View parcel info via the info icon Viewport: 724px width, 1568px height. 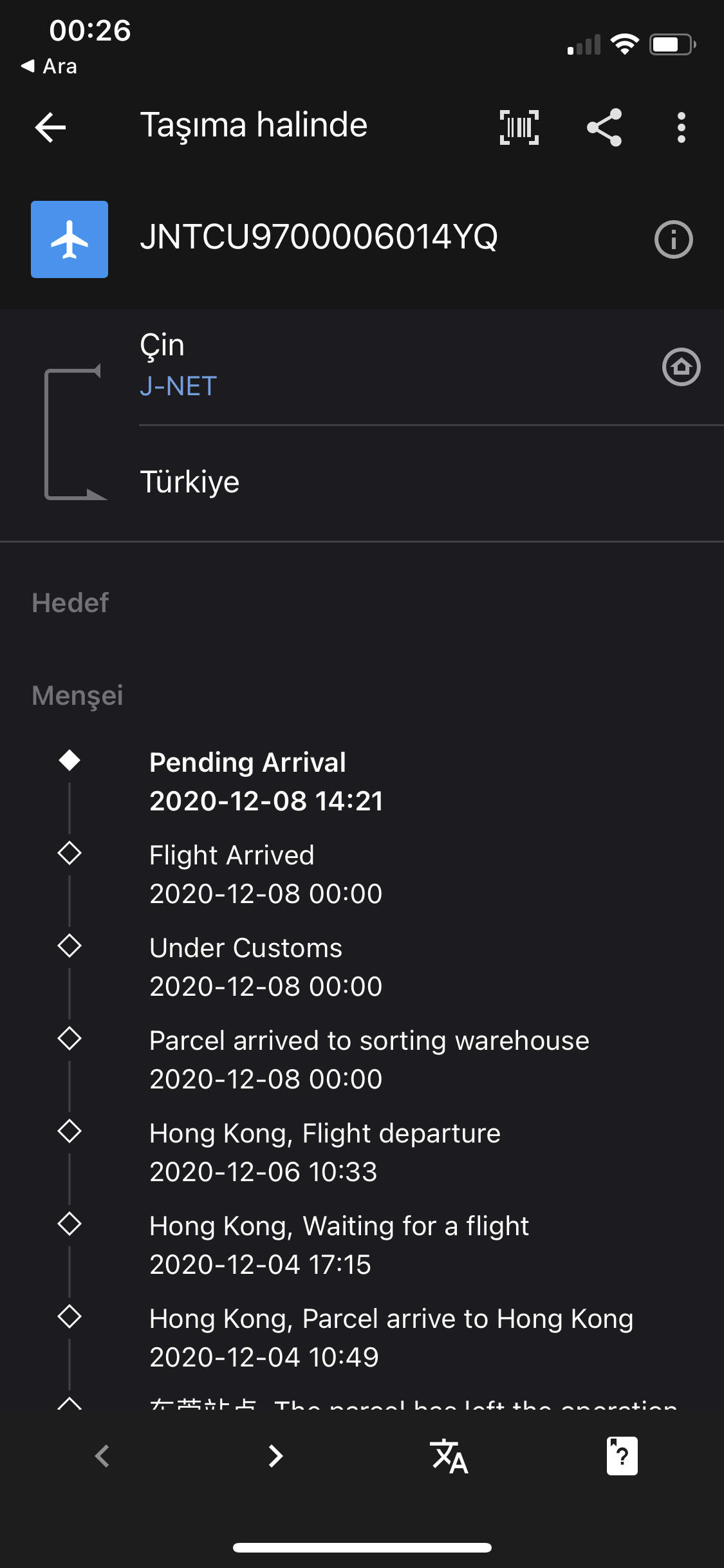click(x=674, y=239)
